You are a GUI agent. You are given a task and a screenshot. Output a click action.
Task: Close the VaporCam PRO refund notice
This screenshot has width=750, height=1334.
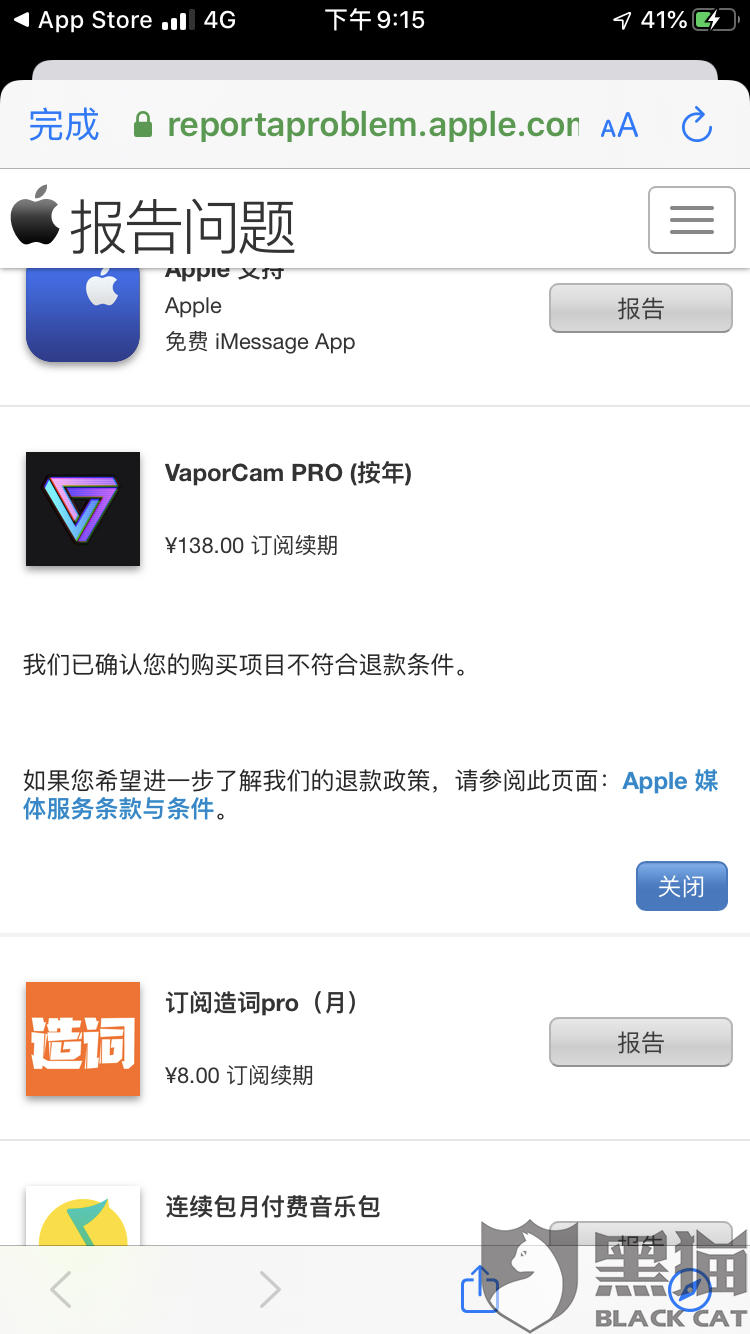point(681,886)
